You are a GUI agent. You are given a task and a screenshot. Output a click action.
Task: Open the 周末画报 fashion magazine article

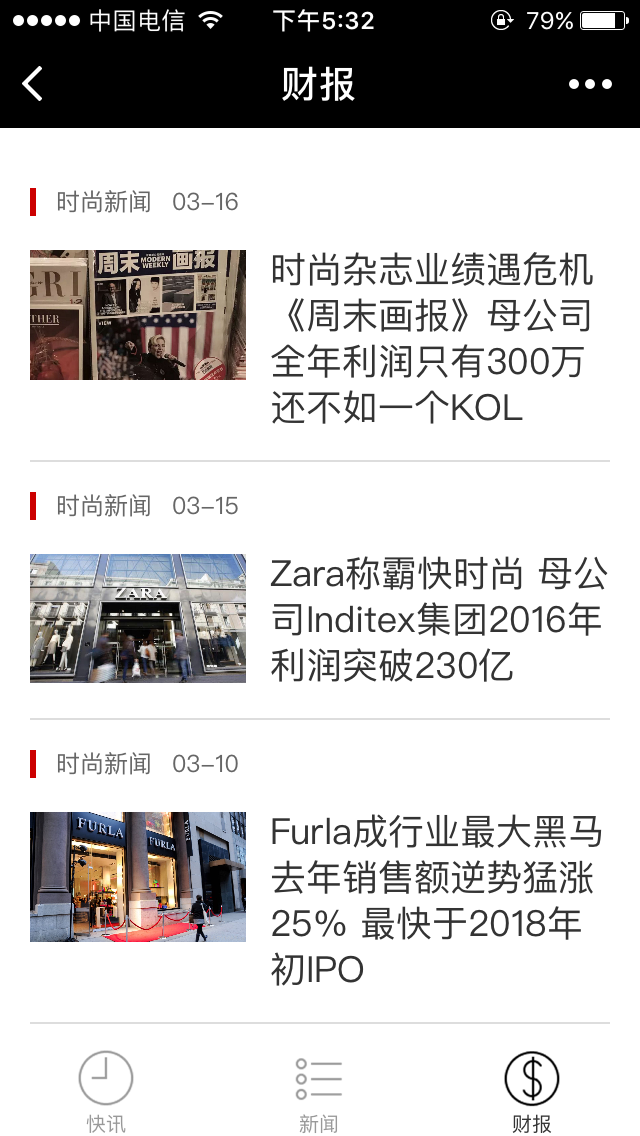coord(431,339)
